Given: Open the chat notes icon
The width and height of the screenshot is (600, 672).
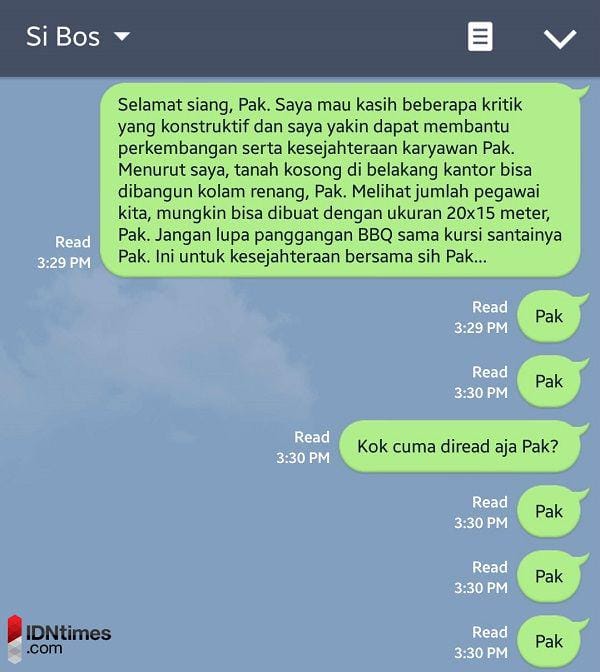Looking at the screenshot, I should pos(480,37).
